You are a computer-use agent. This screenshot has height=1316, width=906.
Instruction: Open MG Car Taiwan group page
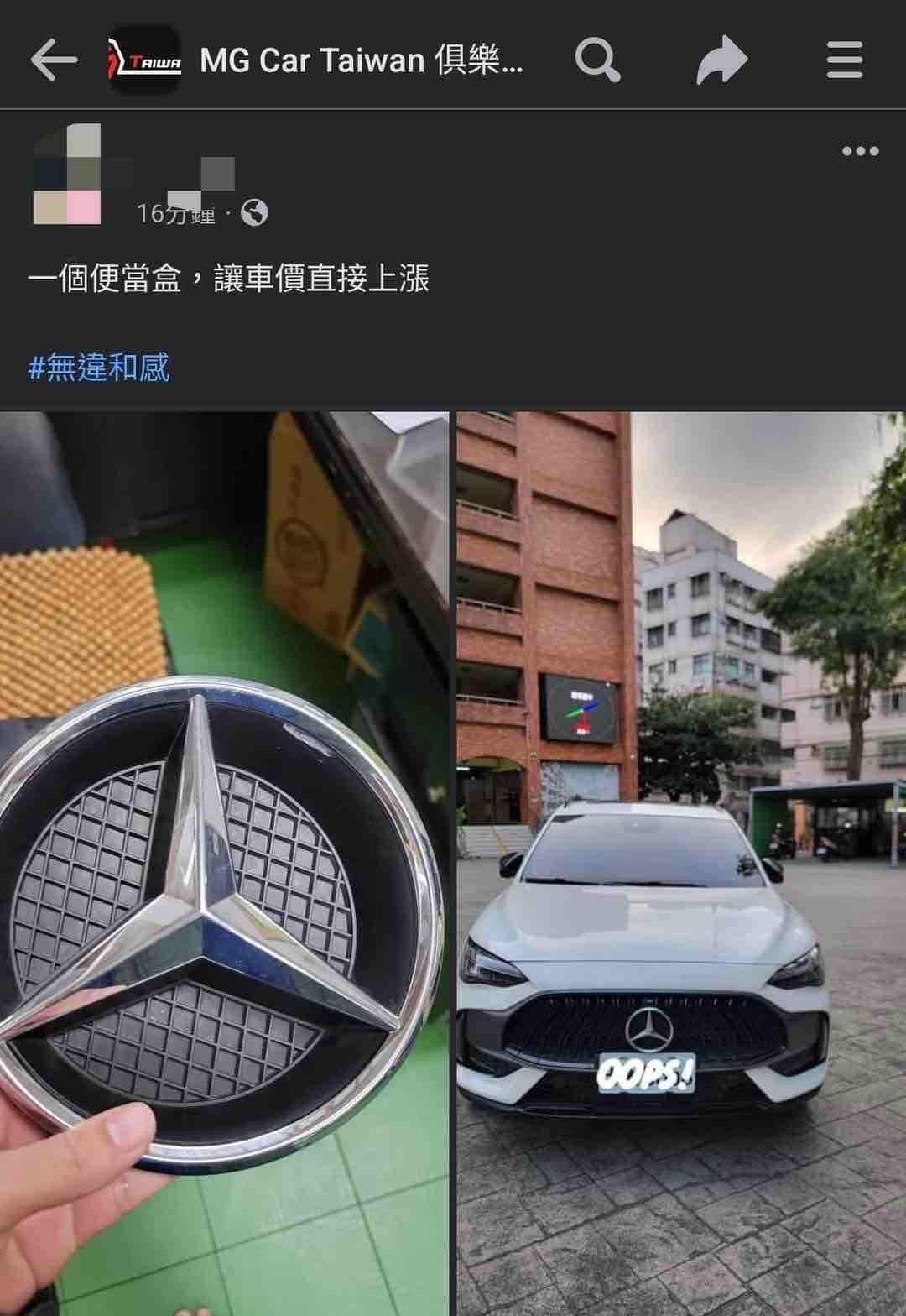point(361,60)
